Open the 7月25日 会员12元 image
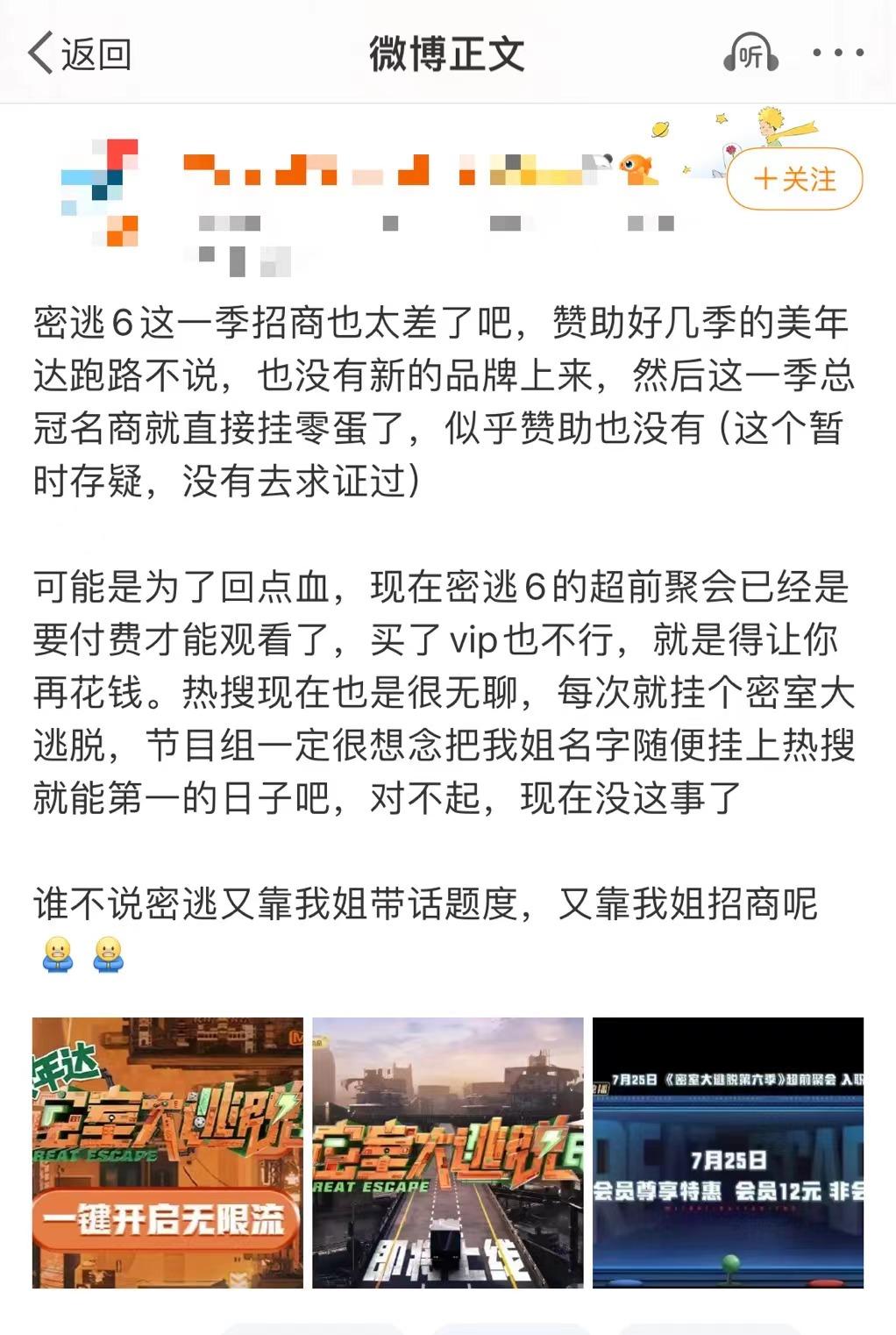 [x=728, y=1153]
